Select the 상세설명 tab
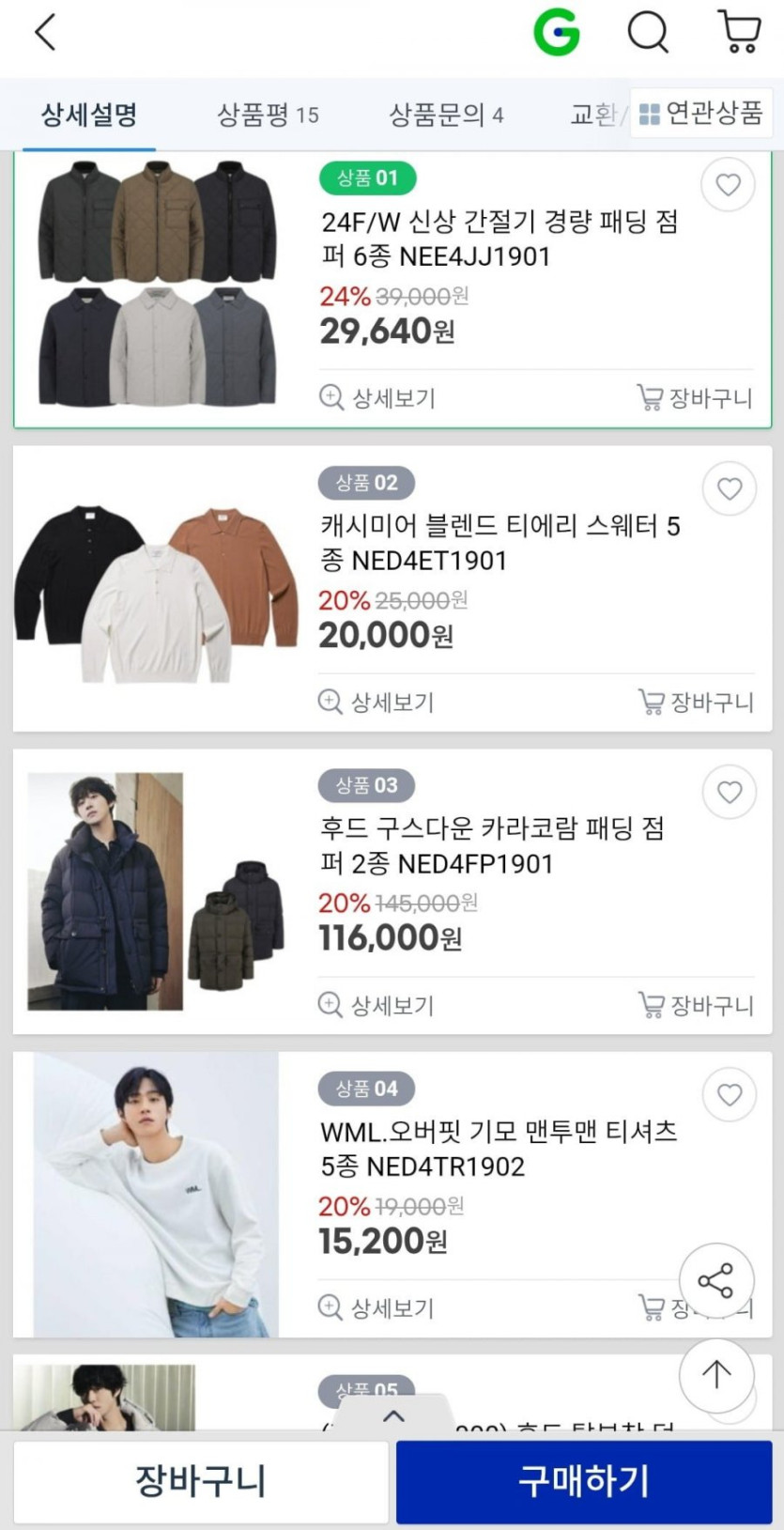Screen dimensions: 784x1530 (89, 115)
